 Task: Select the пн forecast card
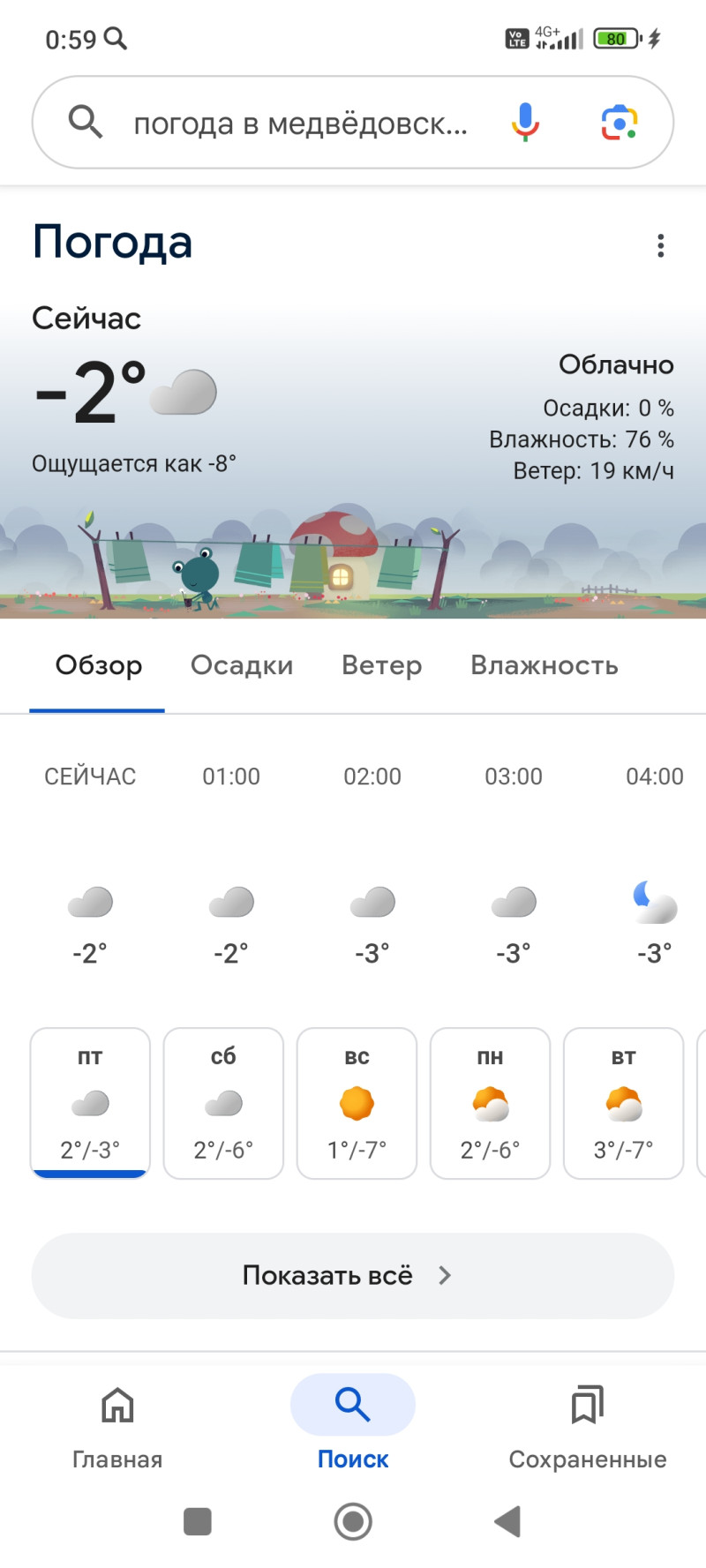click(x=490, y=1103)
